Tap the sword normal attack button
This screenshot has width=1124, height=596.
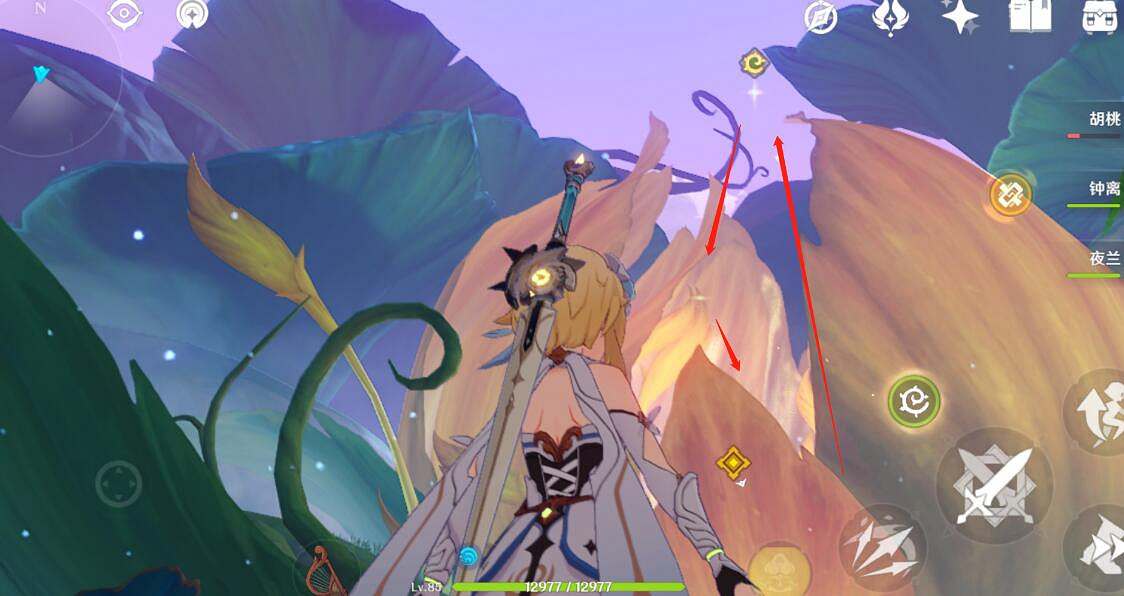pyautogui.click(x=994, y=485)
